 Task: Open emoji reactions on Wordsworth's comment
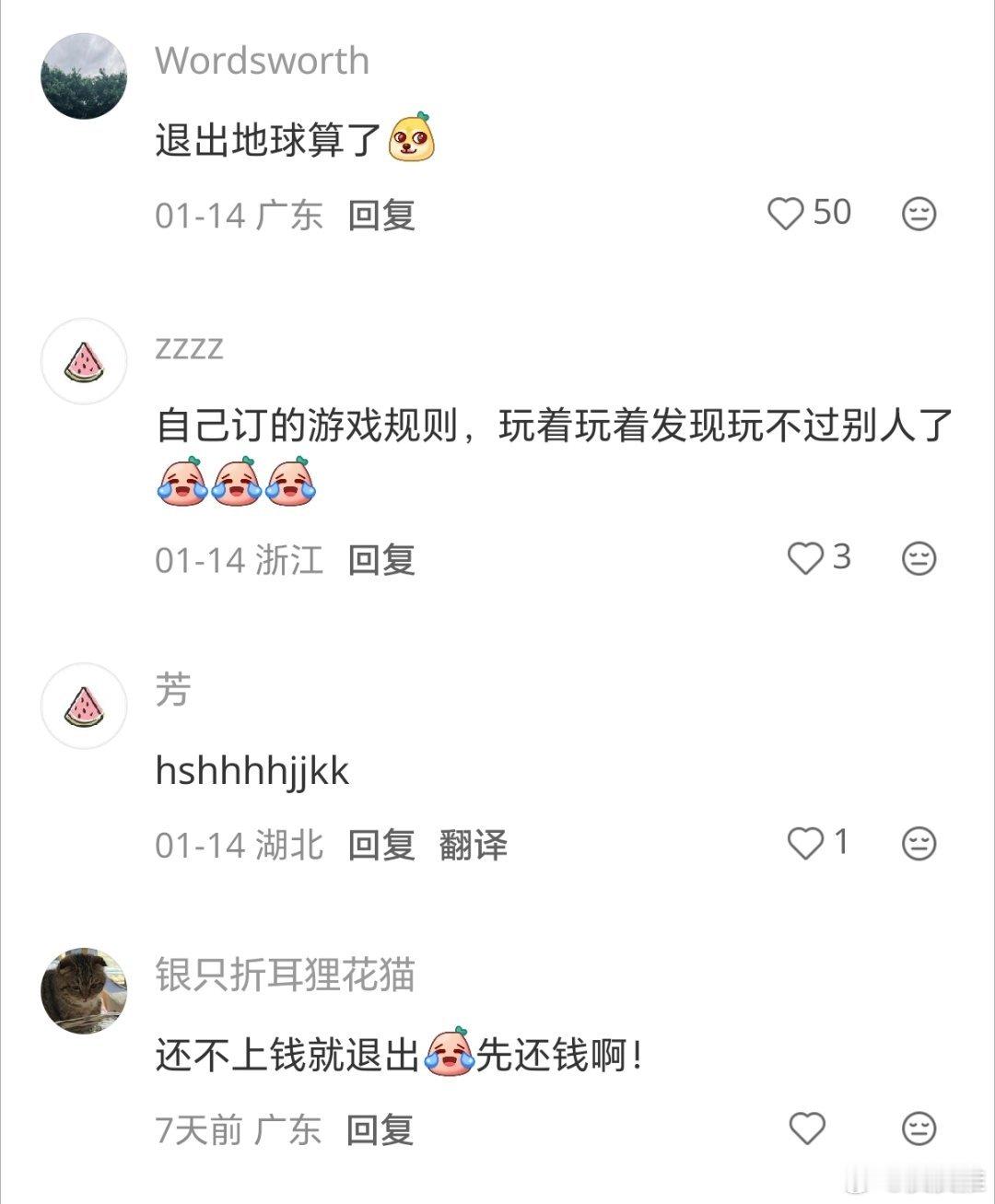[917, 213]
